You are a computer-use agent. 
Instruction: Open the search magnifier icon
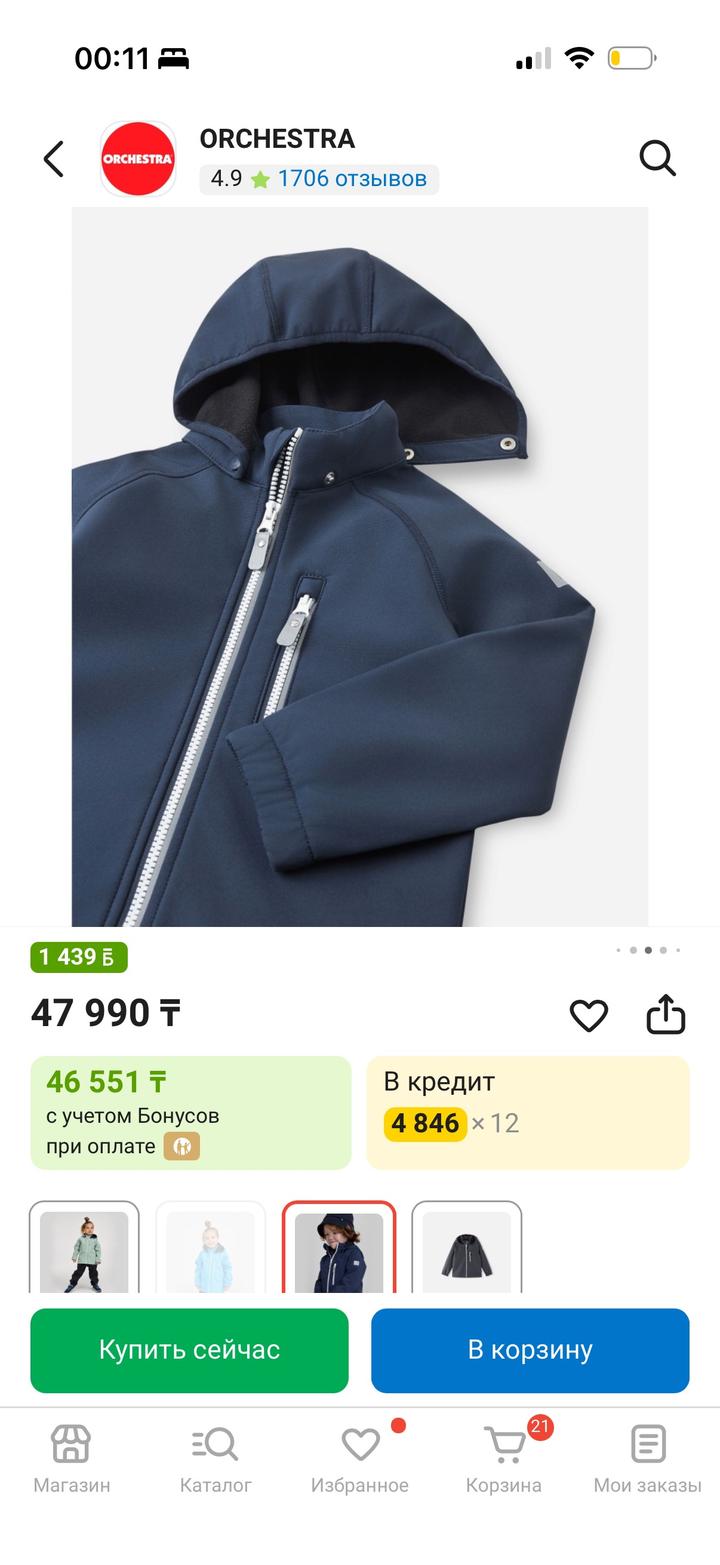coord(657,158)
